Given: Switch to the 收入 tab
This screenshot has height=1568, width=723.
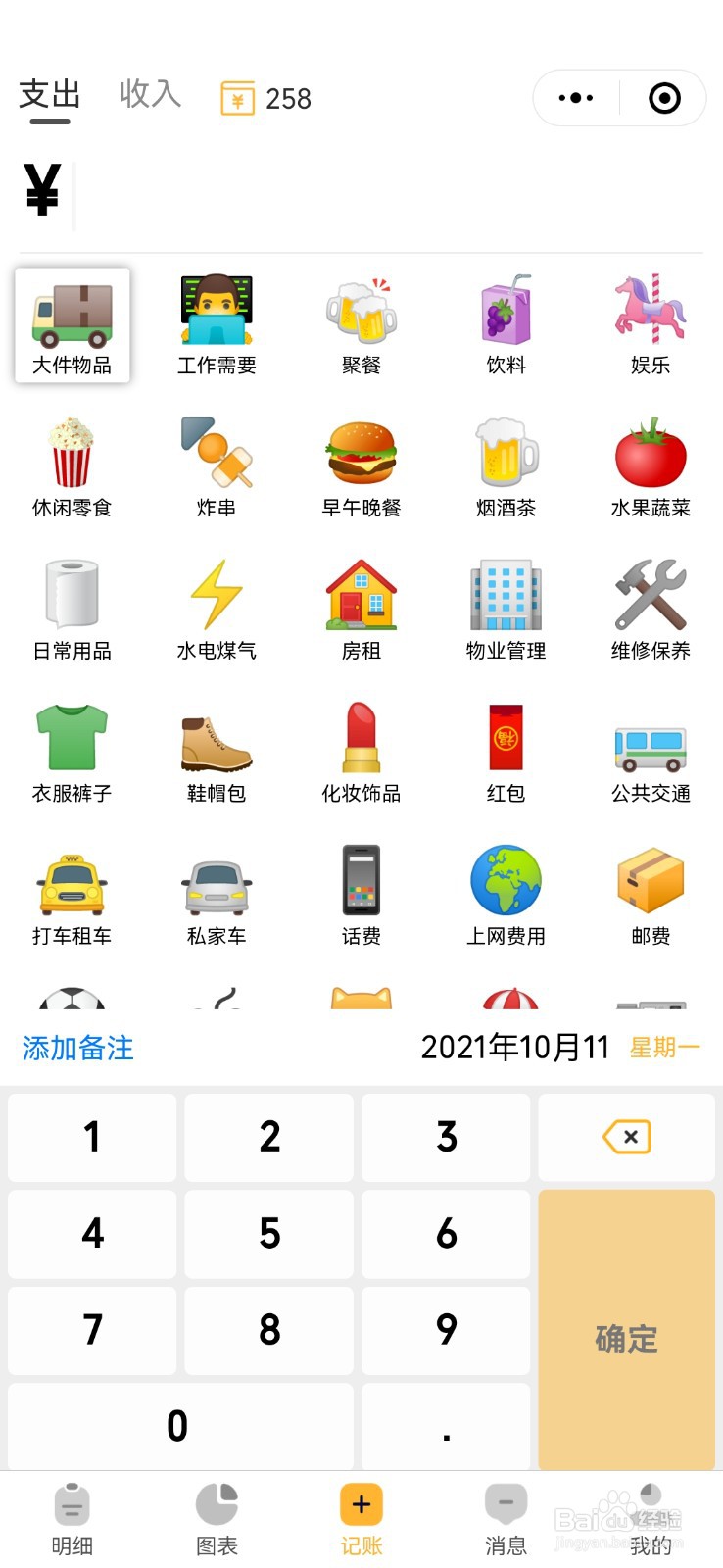Looking at the screenshot, I should pos(149,95).
